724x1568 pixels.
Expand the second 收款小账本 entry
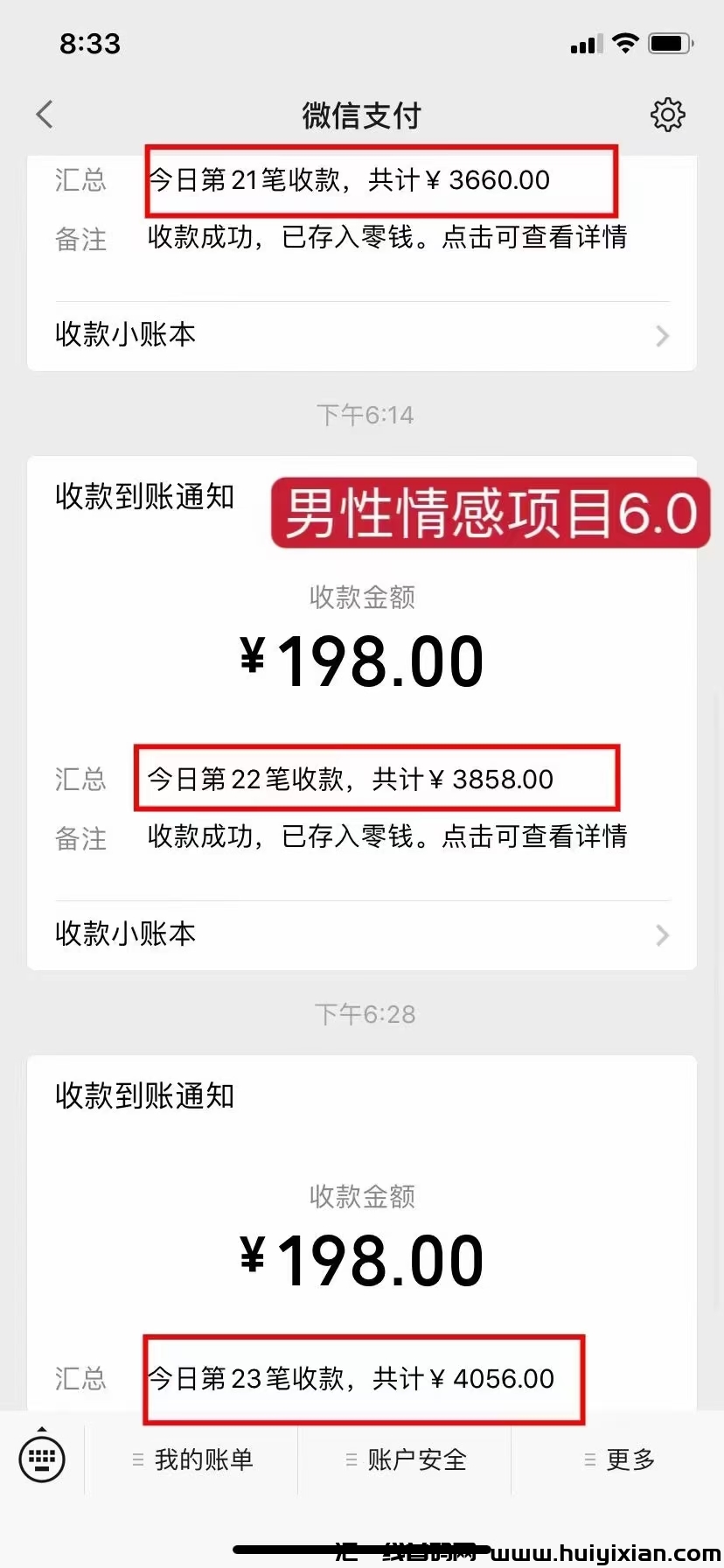123,934
